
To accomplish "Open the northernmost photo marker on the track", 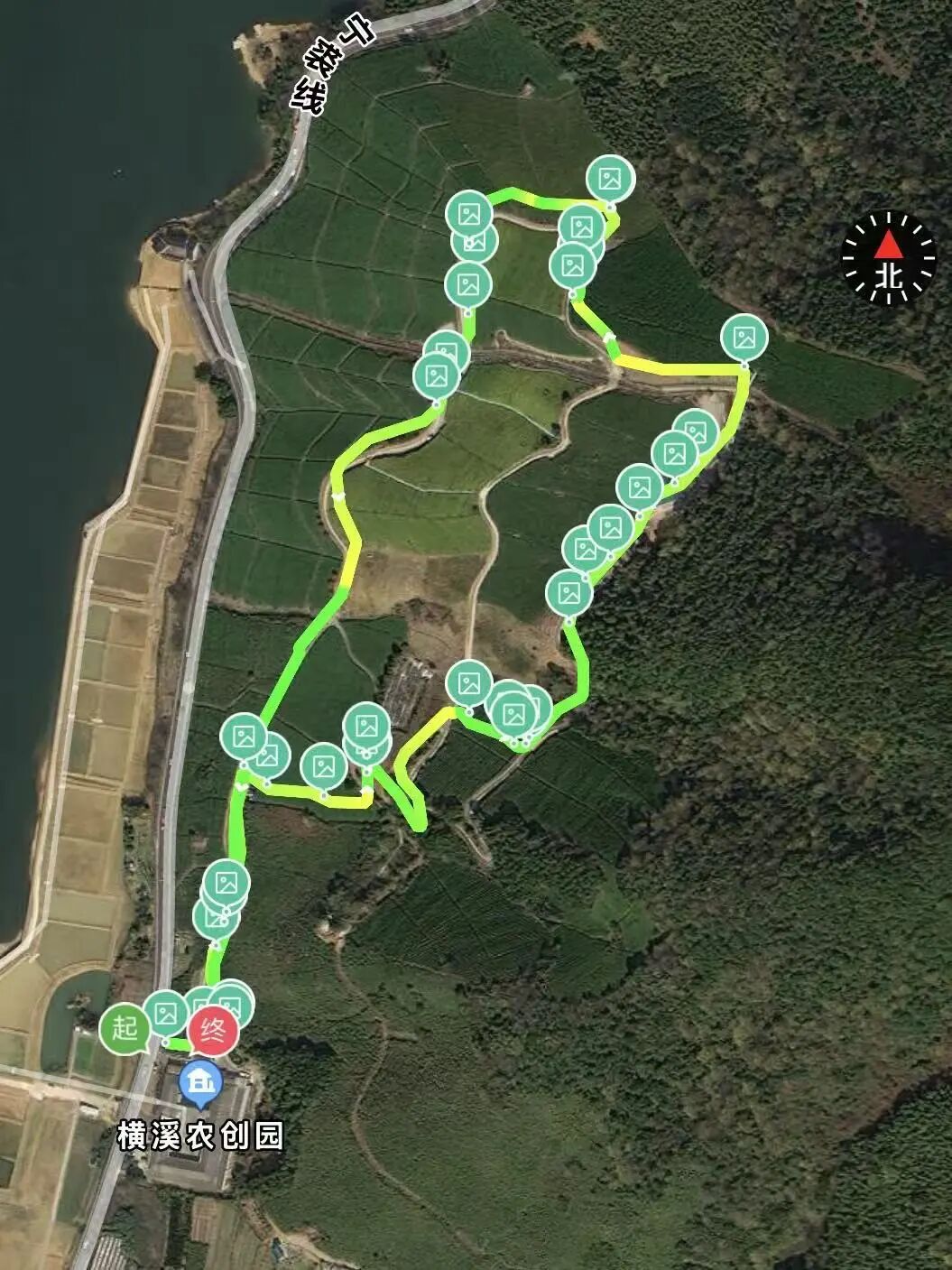I will coord(610,179).
